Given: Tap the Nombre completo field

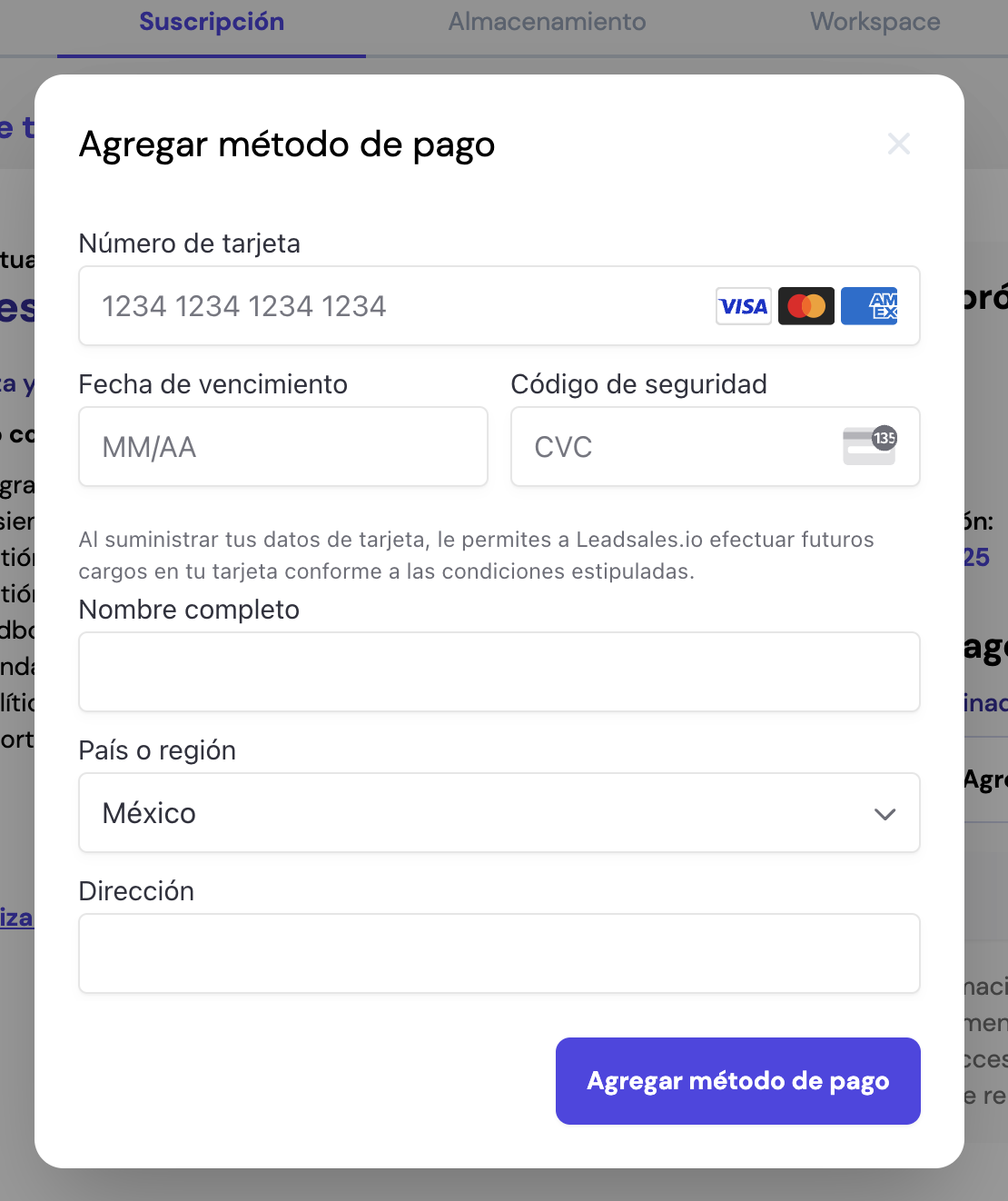Looking at the screenshot, I should pyautogui.click(x=499, y=672).
